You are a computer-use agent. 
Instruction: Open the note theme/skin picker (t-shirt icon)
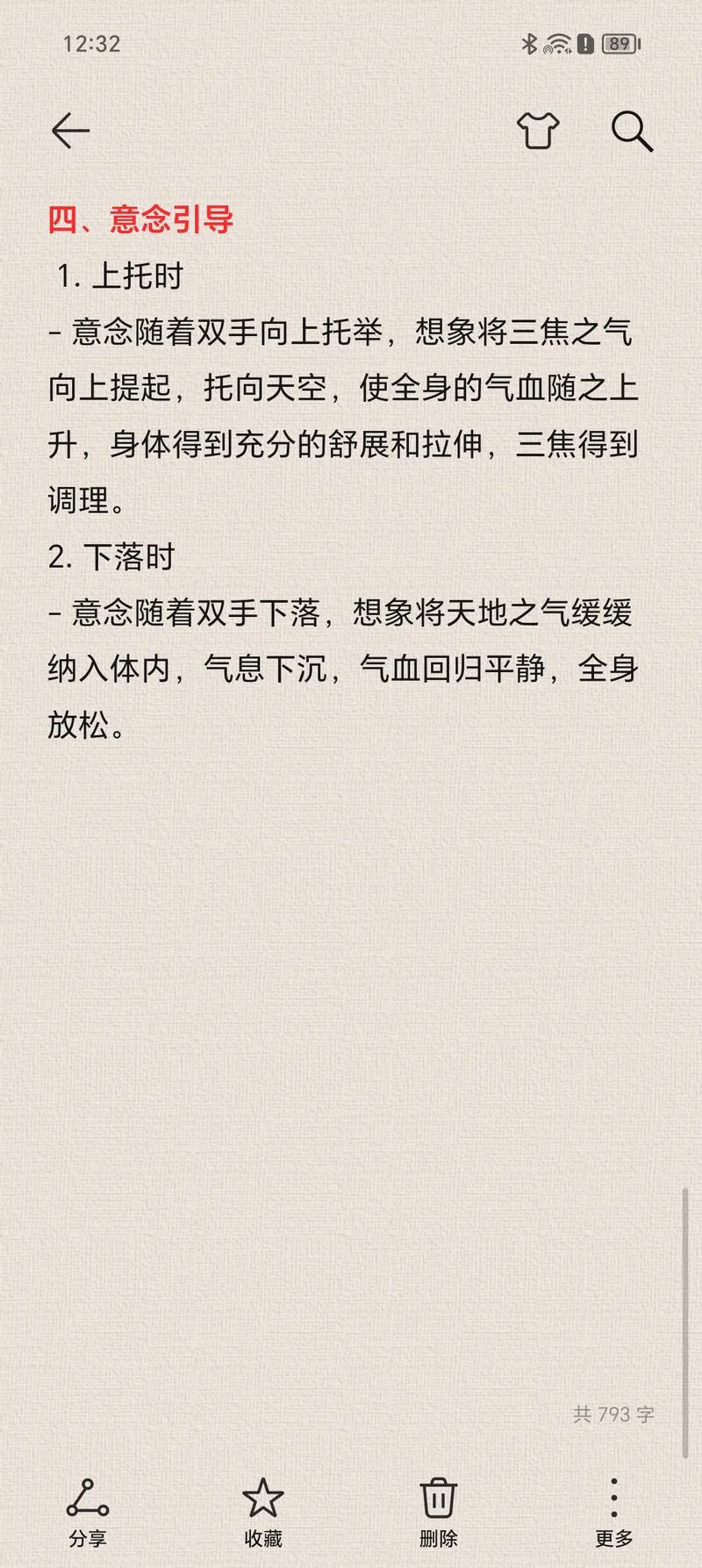point(540,130)
